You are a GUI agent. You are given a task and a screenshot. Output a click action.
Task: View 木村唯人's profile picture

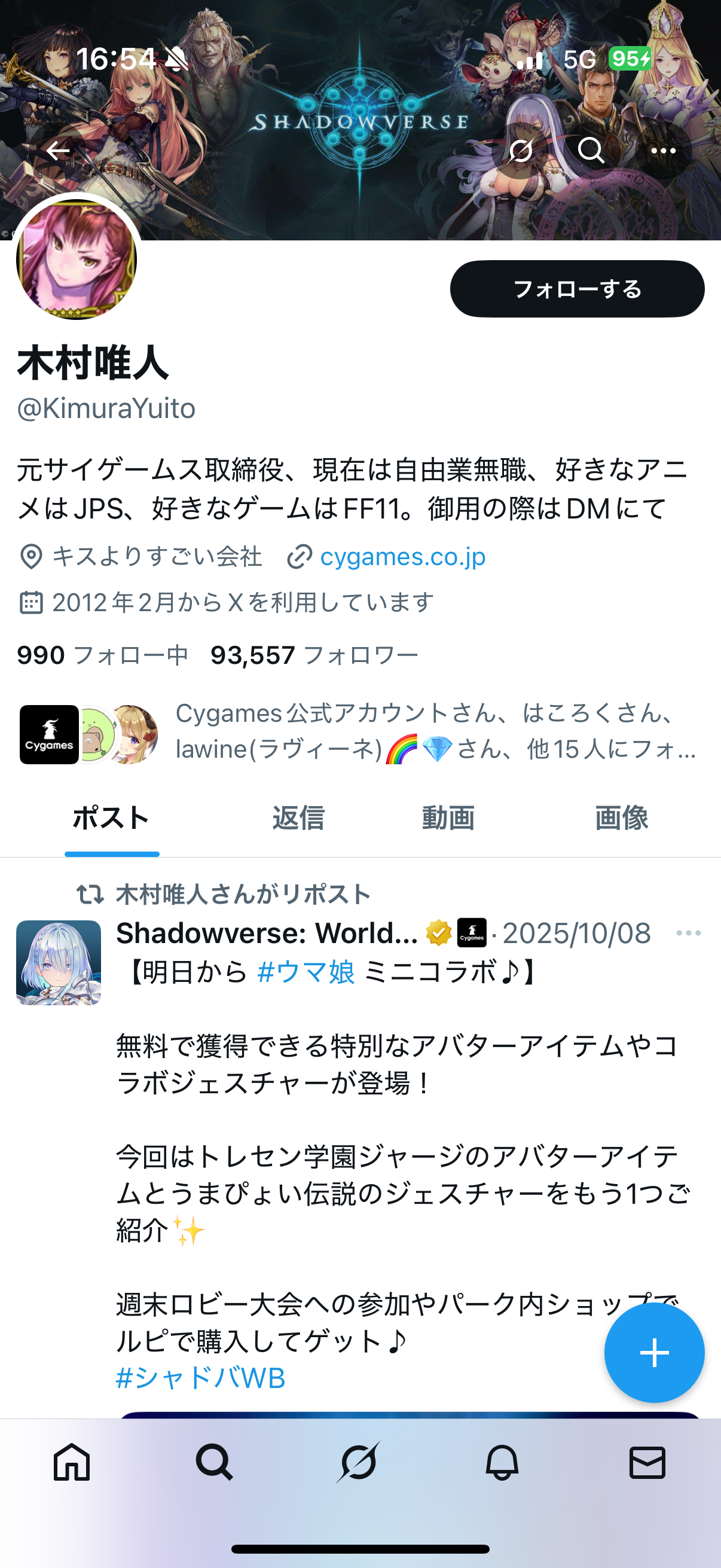[x=77, y=260]
